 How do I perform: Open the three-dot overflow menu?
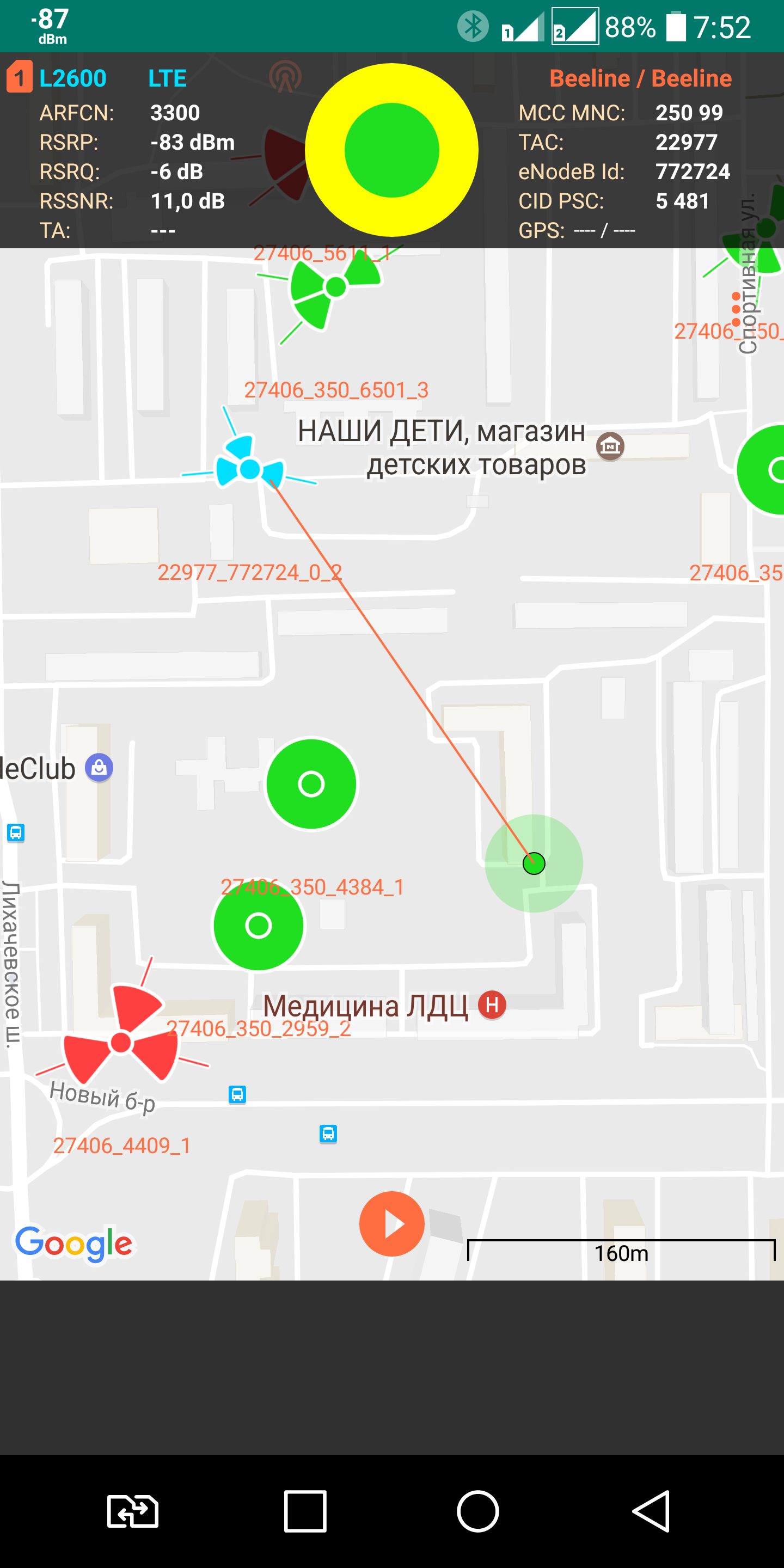pos(736,309)
